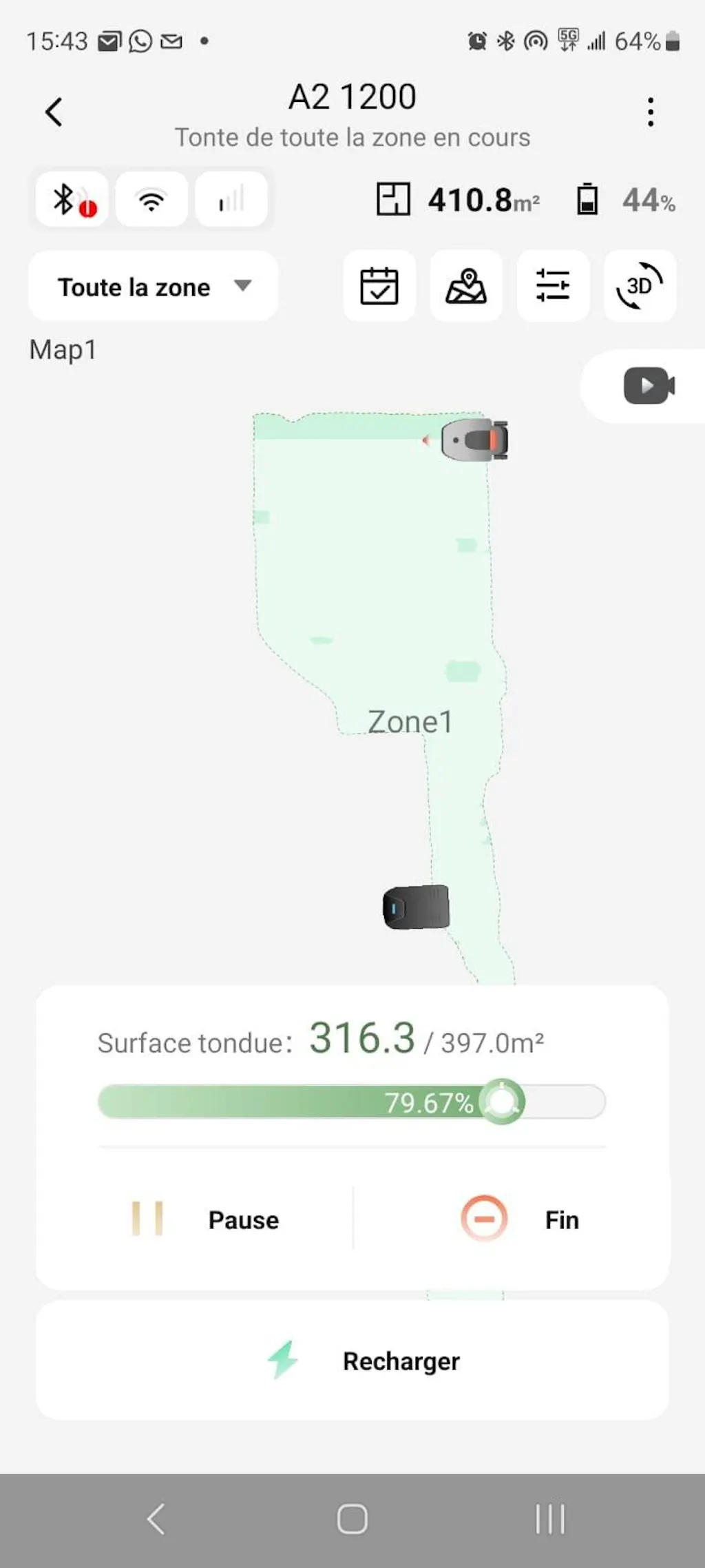Image resolution: width=705 pixels, height=1568 pixels.
Task: Switch to the 3D map view
Action: (x=640, y=286)
